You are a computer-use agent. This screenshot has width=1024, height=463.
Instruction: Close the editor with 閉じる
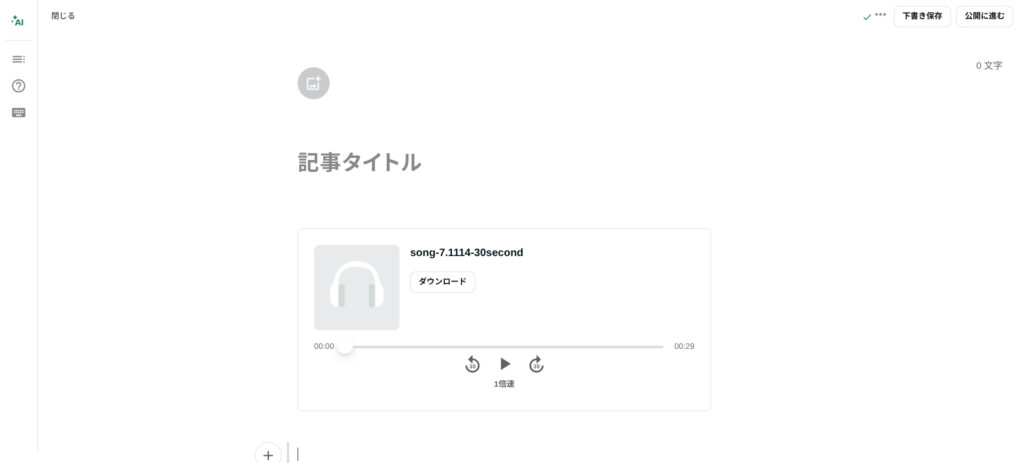click(x=63, y=16)
